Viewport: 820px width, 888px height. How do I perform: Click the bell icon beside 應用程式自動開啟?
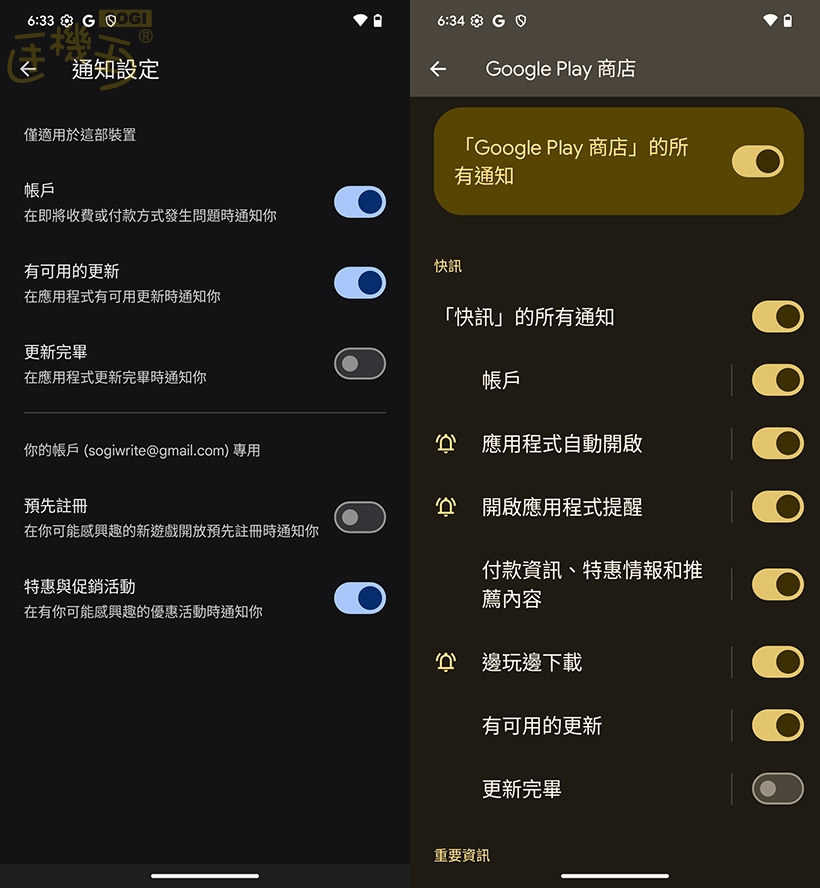click(x=446, y=443)
